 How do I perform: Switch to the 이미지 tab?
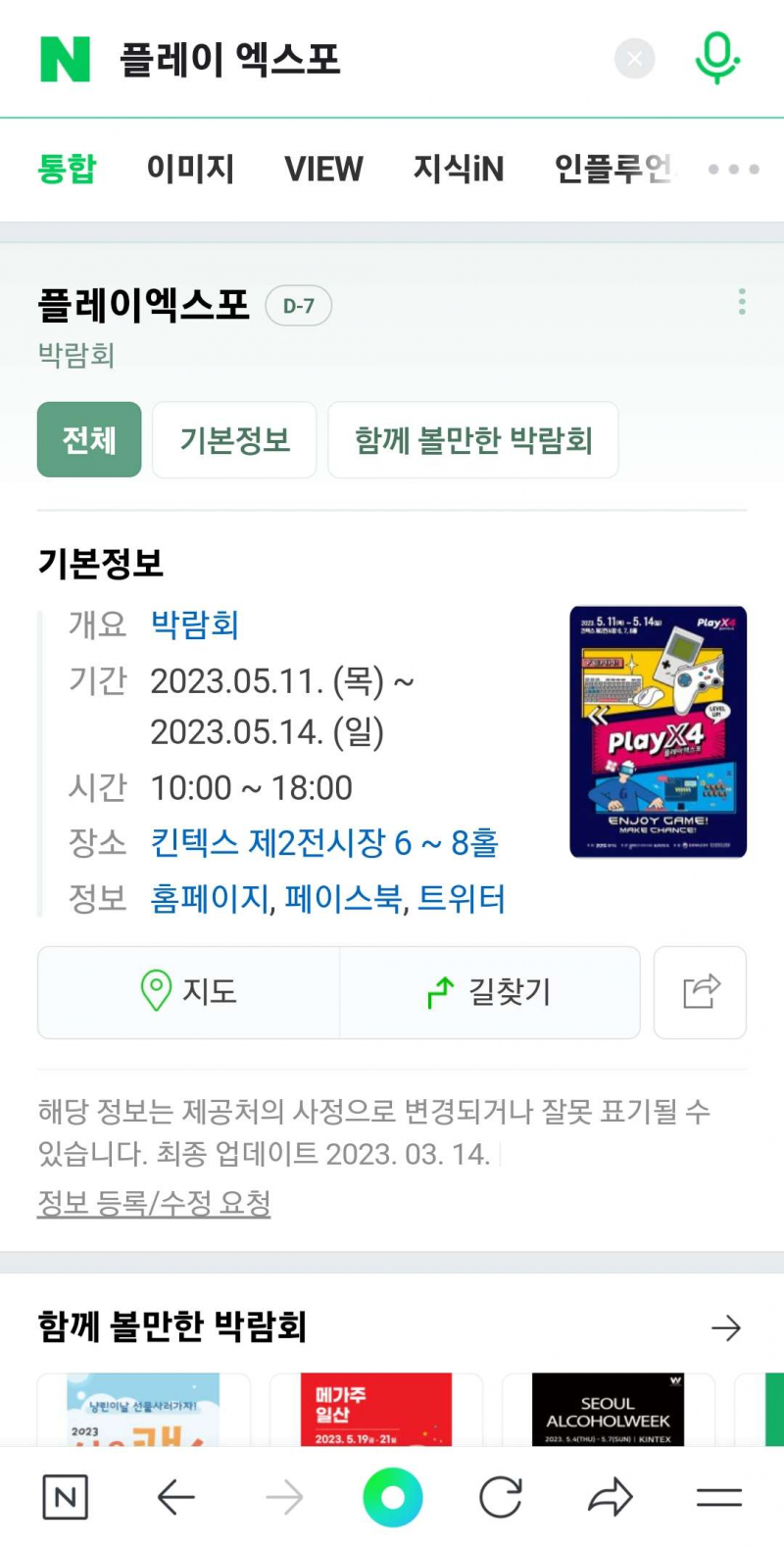point(190,169)
